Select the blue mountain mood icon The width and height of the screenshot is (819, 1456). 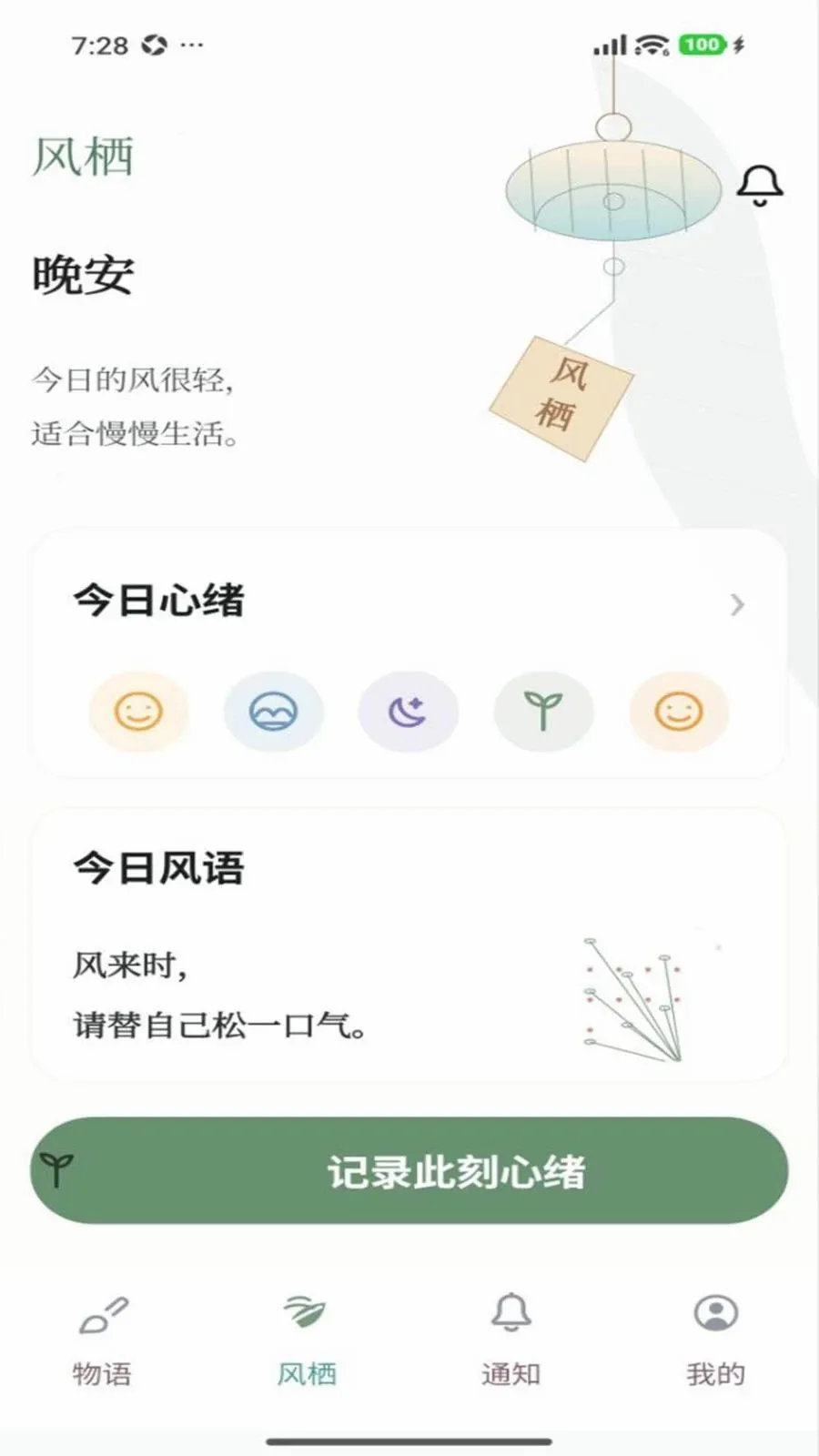tap(273, 712)
